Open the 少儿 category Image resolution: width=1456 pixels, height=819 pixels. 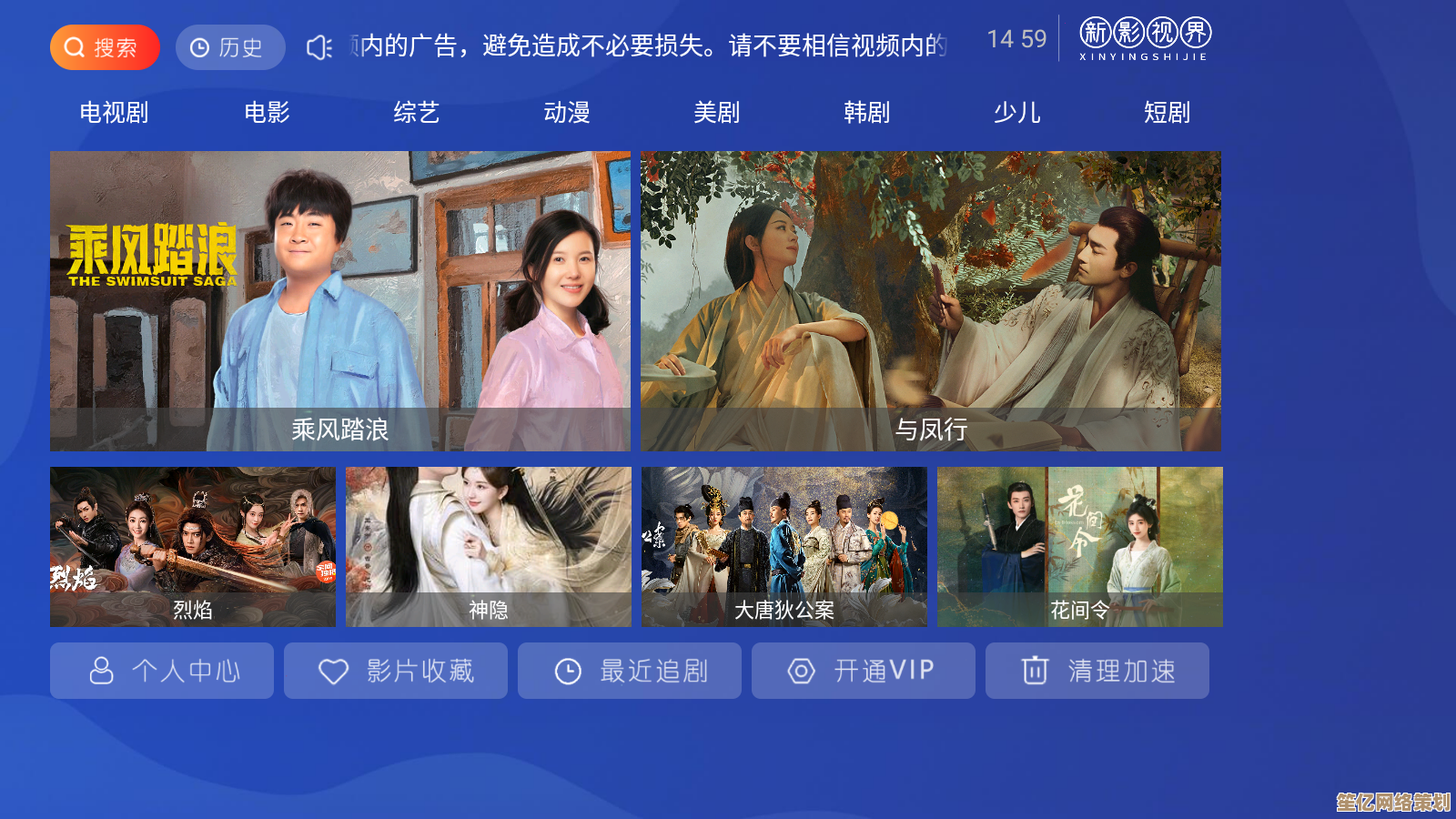1017,113
